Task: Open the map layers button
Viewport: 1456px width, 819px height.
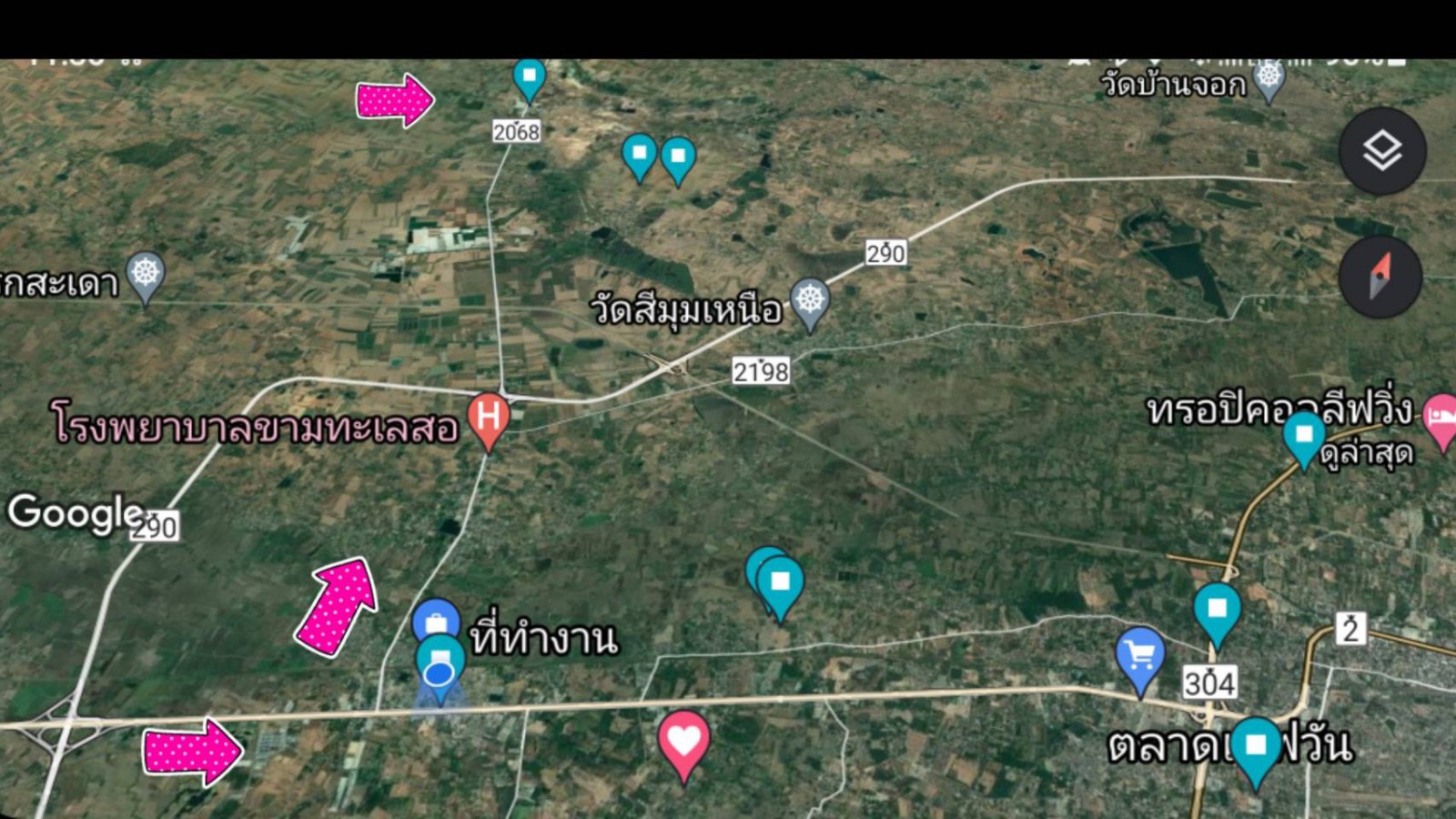Action: pyautogui.click(x=1381, y=151)
